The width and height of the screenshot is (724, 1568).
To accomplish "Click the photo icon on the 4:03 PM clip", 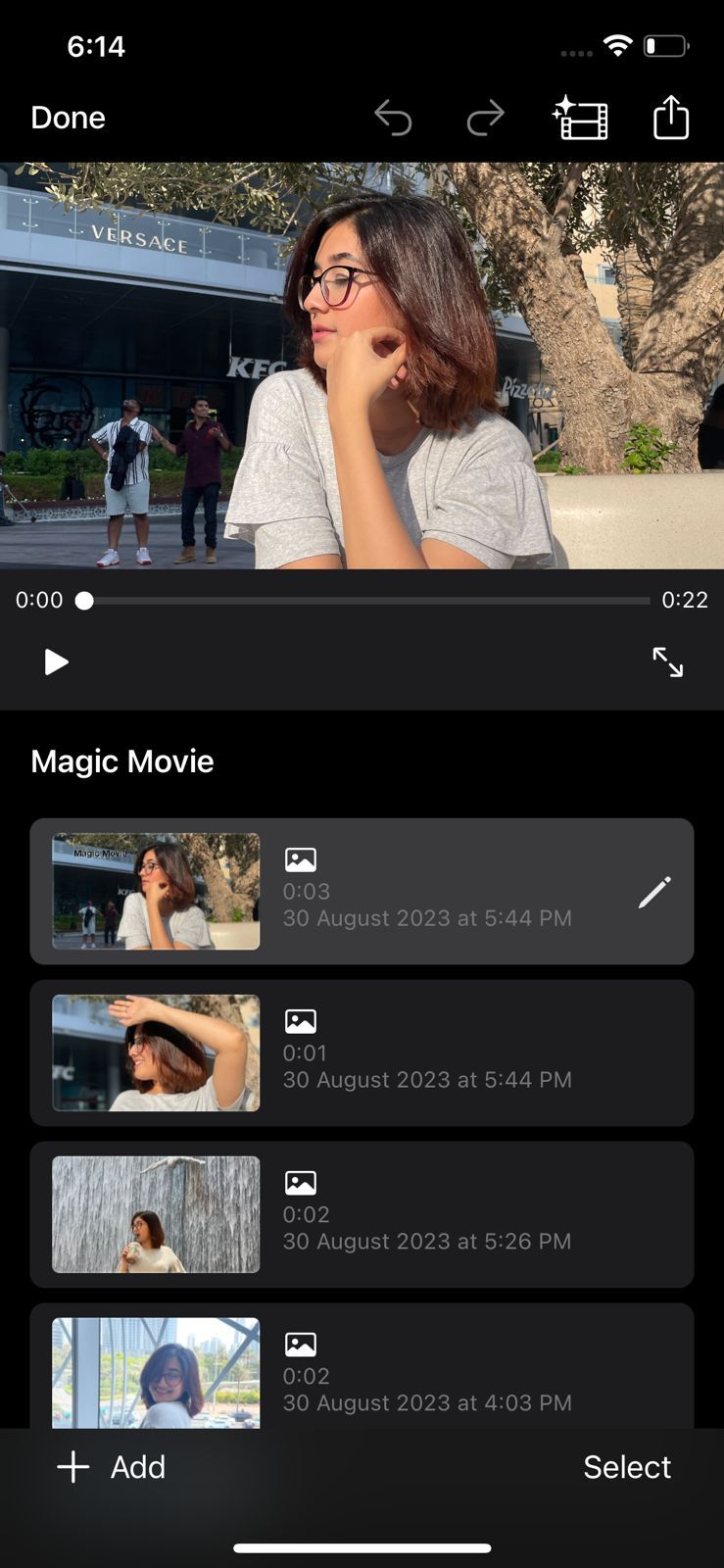I will (x=301, y=1343).
